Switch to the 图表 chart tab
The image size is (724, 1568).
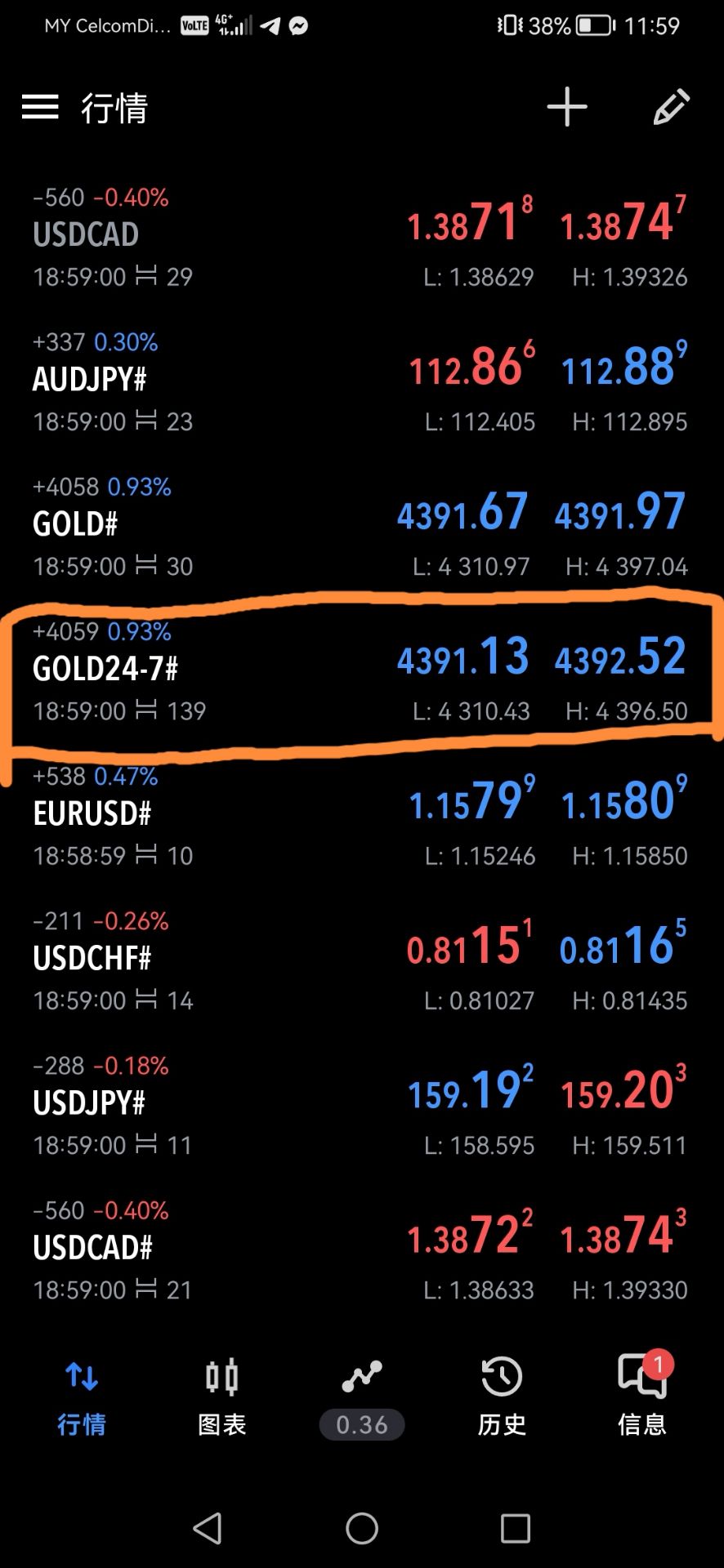(x=221, y=1396)
